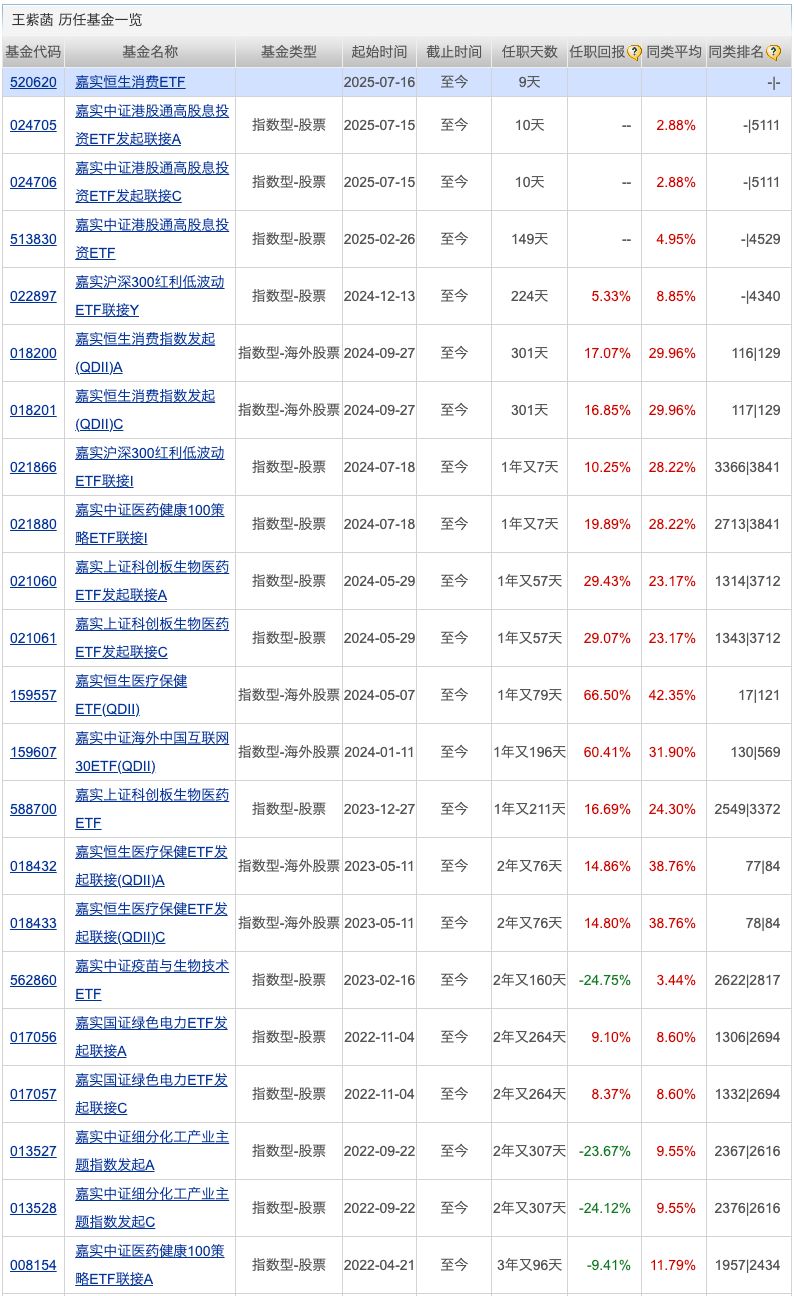
Task: Tap the help icon beside 同类排名
Action: click(x=774, y=52)
